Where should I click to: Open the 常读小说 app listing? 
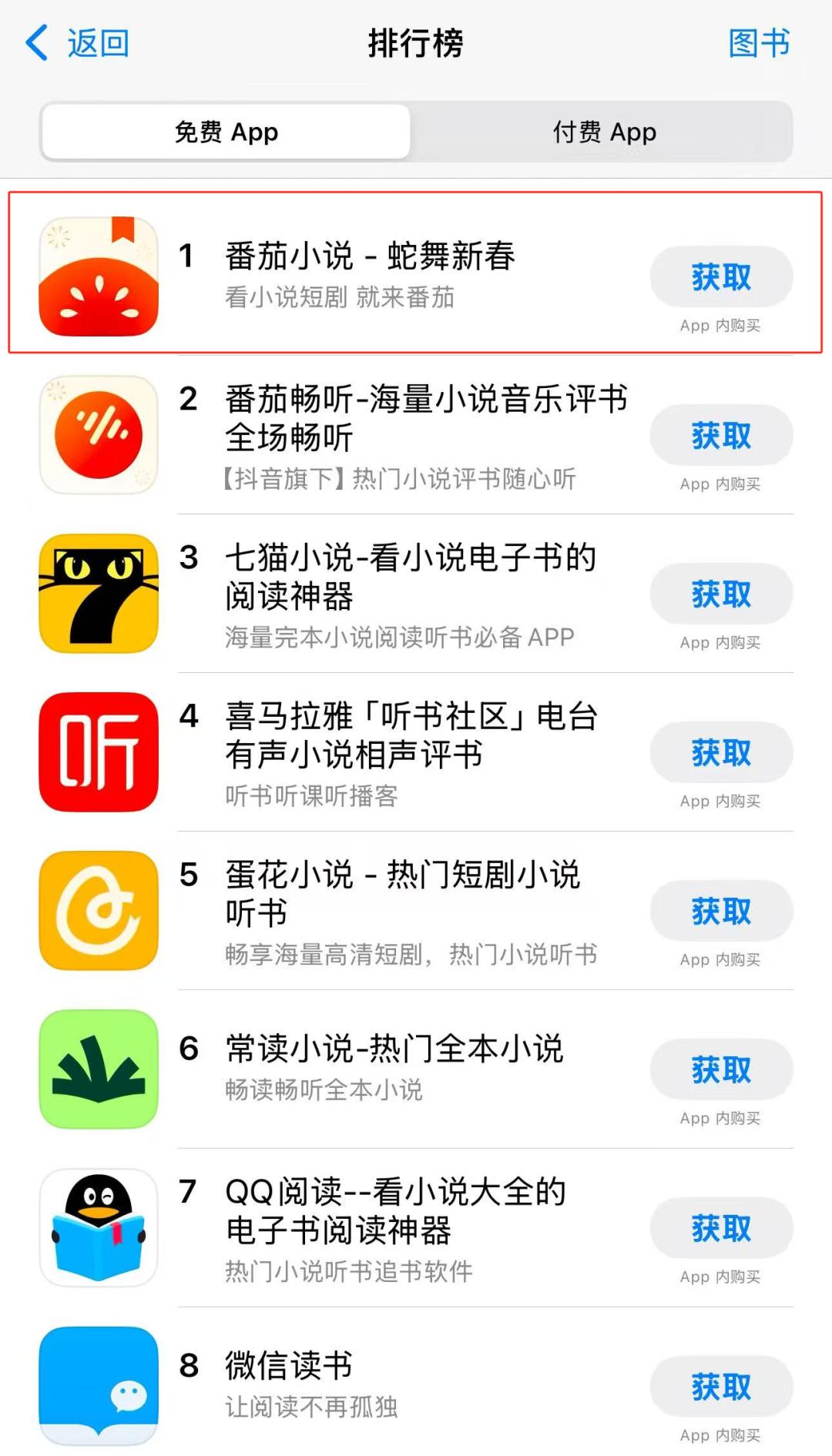pos(394,1049)
